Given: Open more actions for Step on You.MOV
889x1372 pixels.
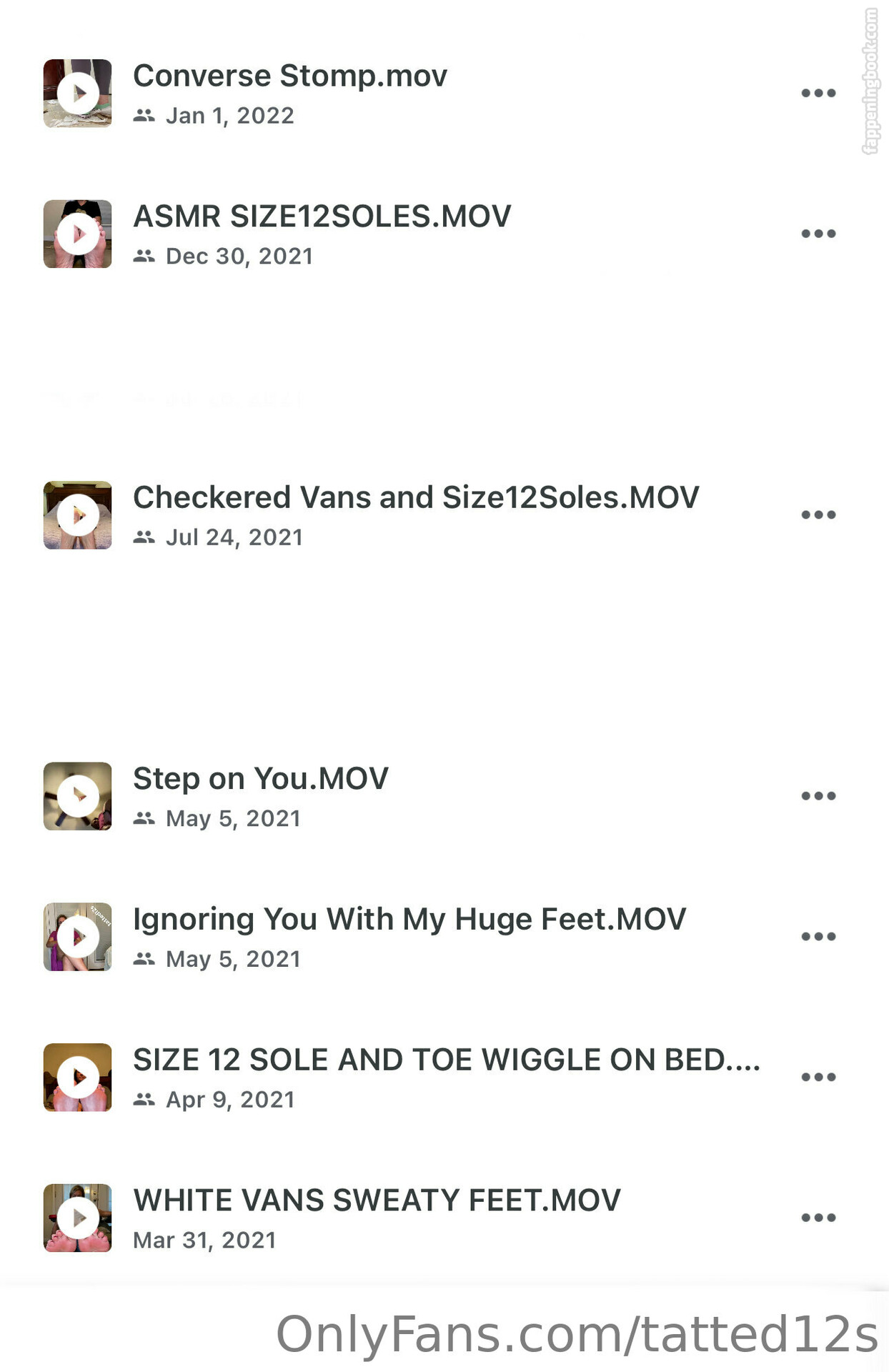Looking at the screenshot, I should pos(818,796).
